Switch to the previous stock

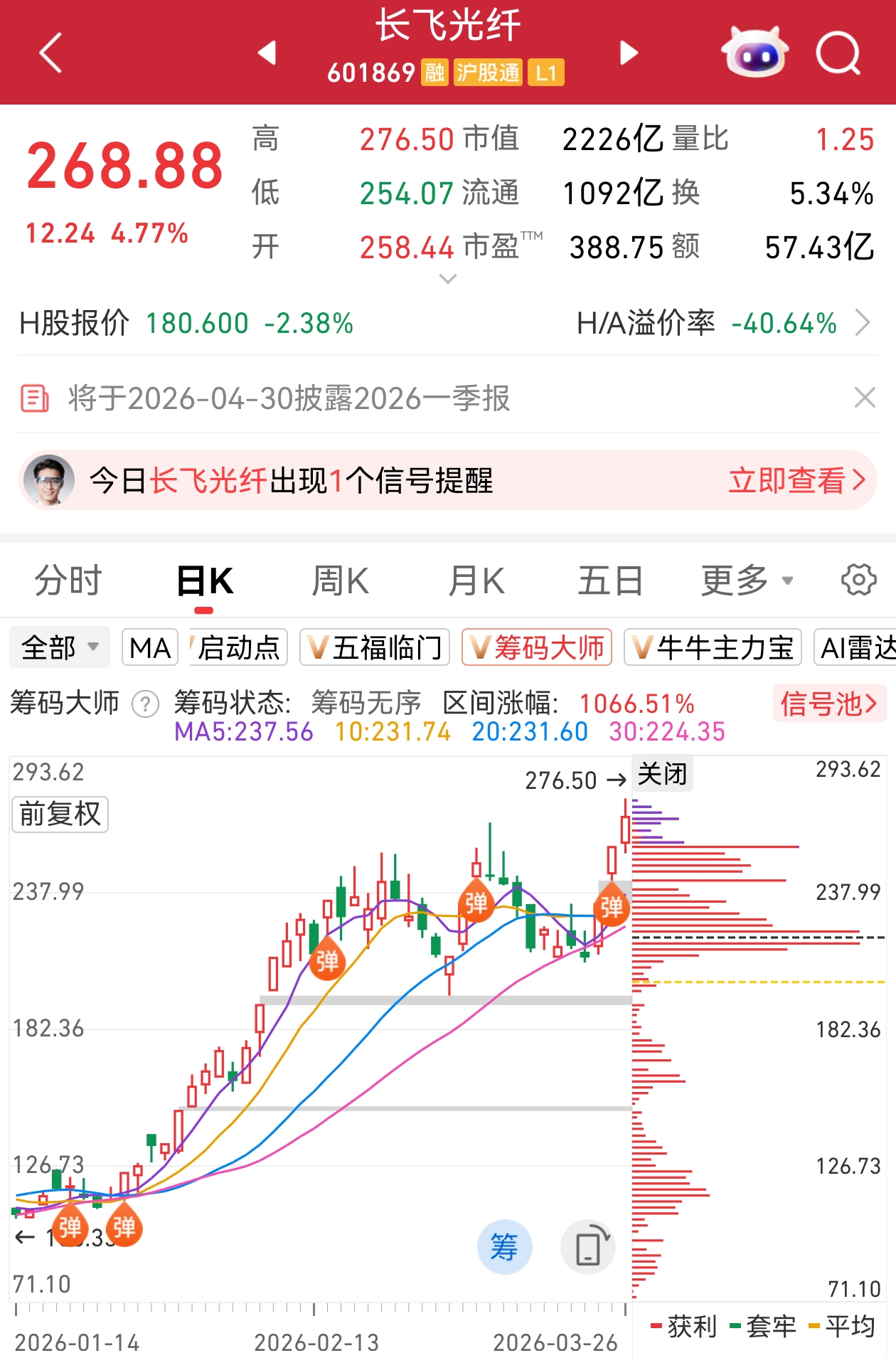pos(267,53)
